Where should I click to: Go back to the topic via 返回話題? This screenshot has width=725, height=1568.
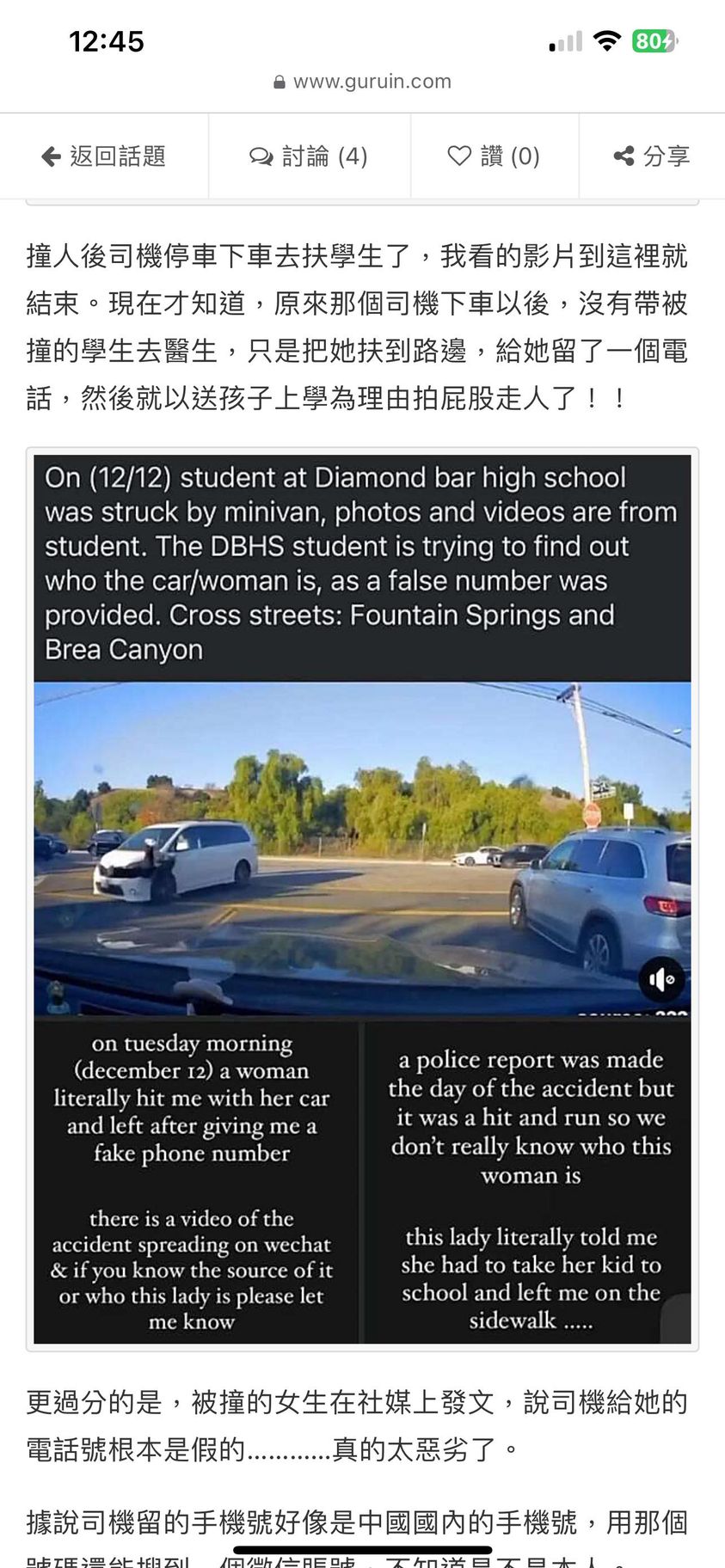point(104,156)
